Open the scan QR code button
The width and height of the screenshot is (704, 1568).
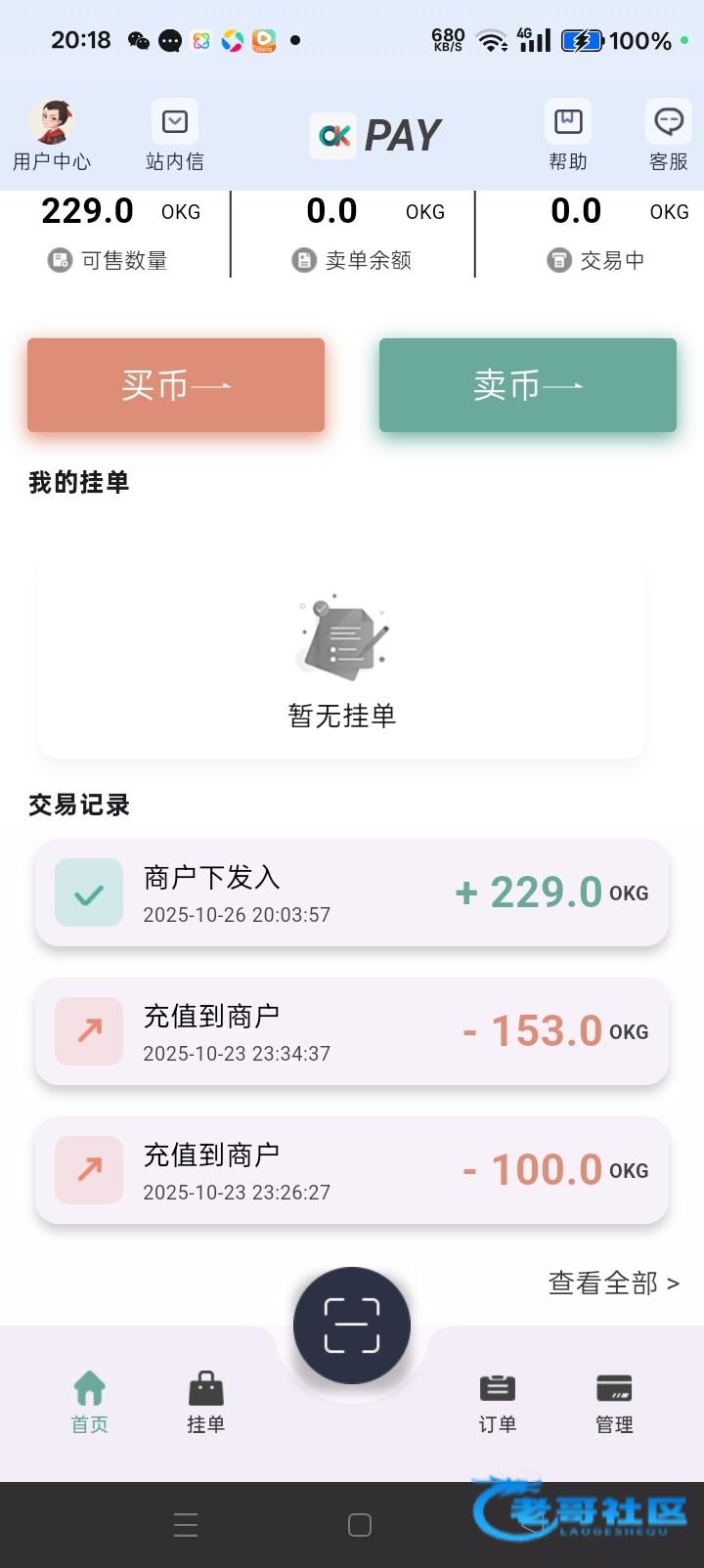point(352,1326)
